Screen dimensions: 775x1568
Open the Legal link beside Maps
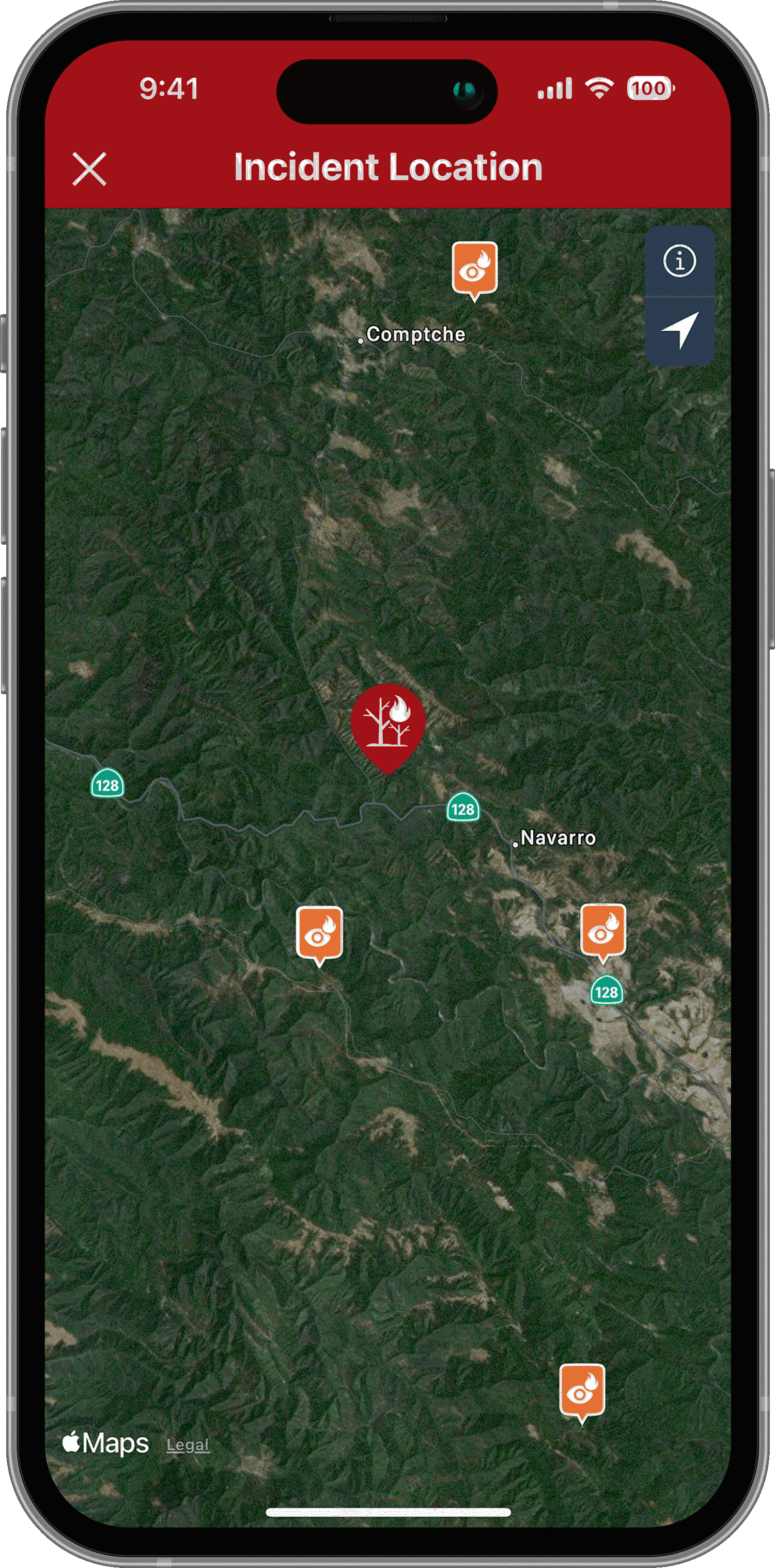point(188,1445)
